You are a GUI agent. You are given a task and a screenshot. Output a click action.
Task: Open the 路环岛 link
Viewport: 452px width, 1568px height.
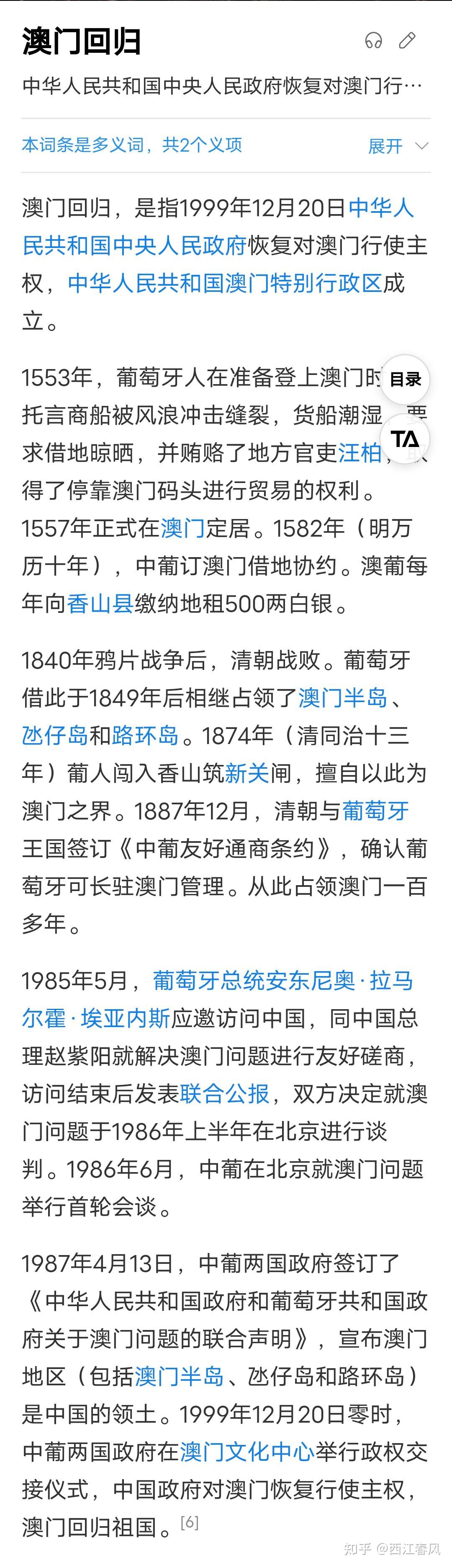145,735
